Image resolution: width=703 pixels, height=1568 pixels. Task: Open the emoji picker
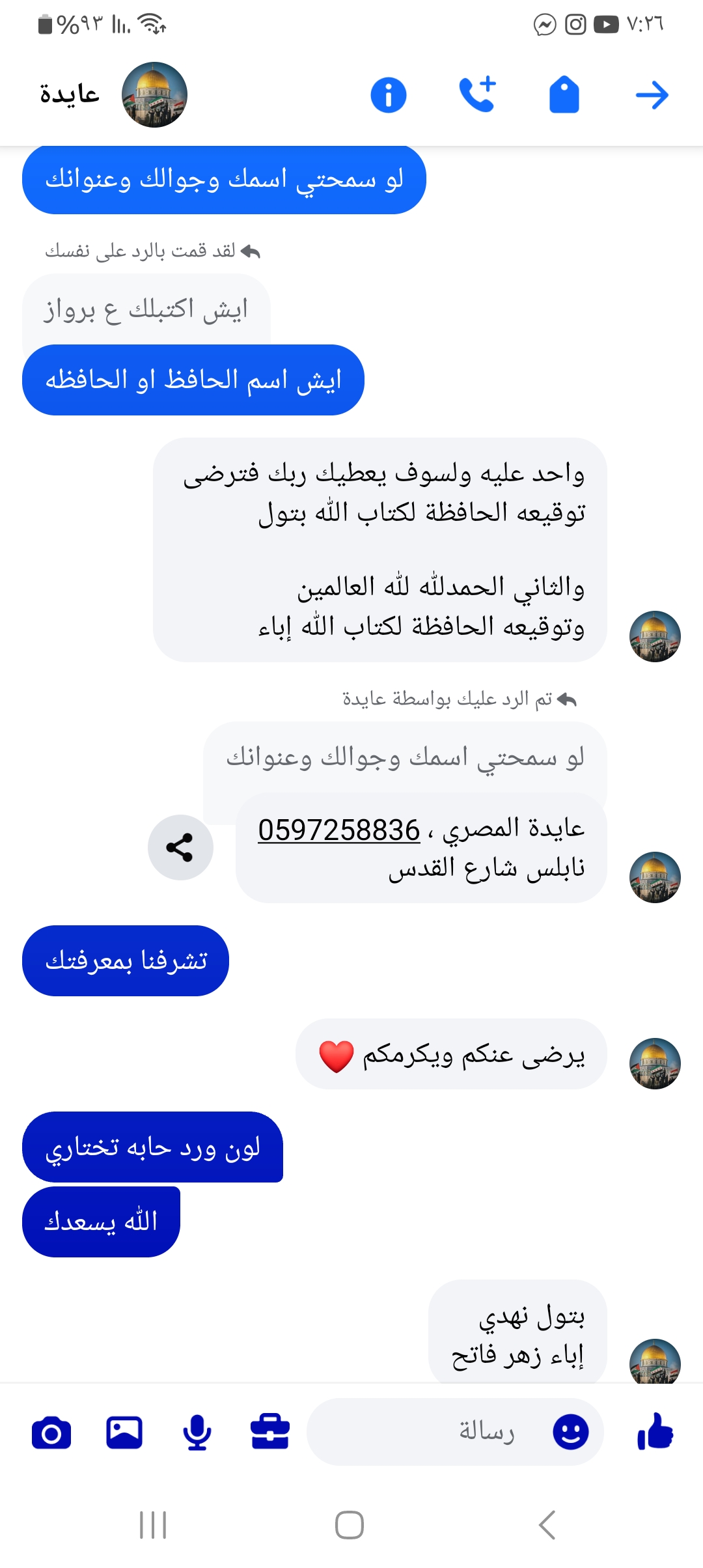tap(571, 1432)
